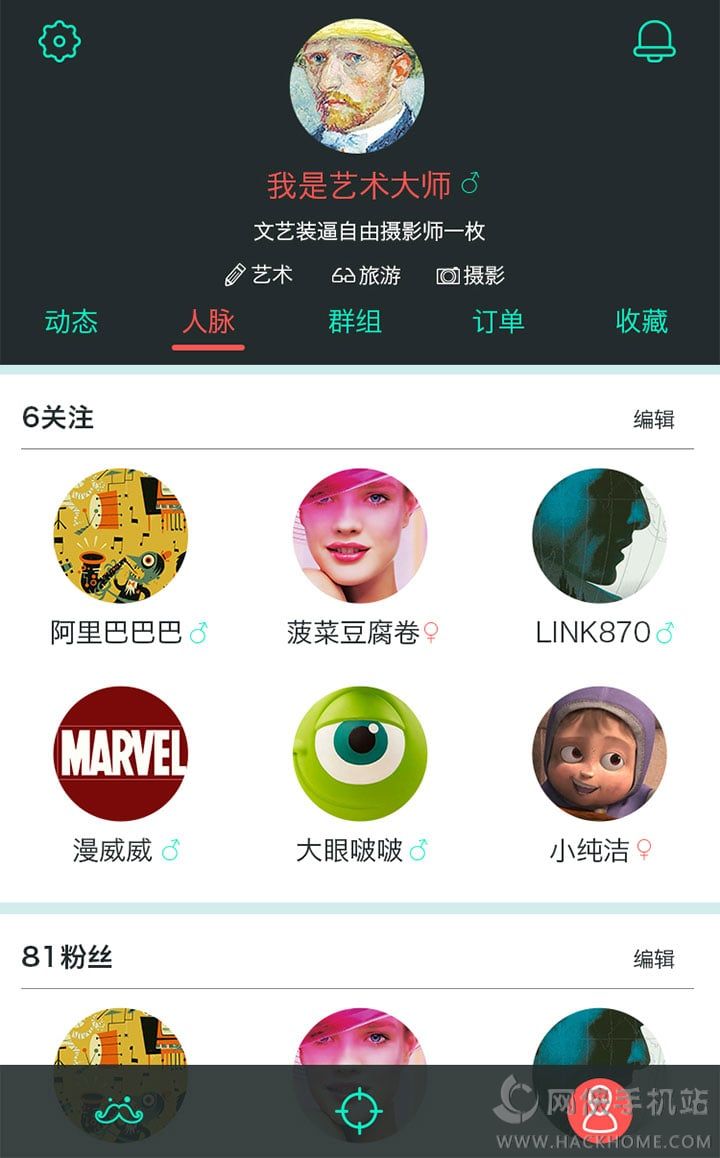Open the 订单 tab
Screen dimensions: 720x1158
[x=498, y=321]
